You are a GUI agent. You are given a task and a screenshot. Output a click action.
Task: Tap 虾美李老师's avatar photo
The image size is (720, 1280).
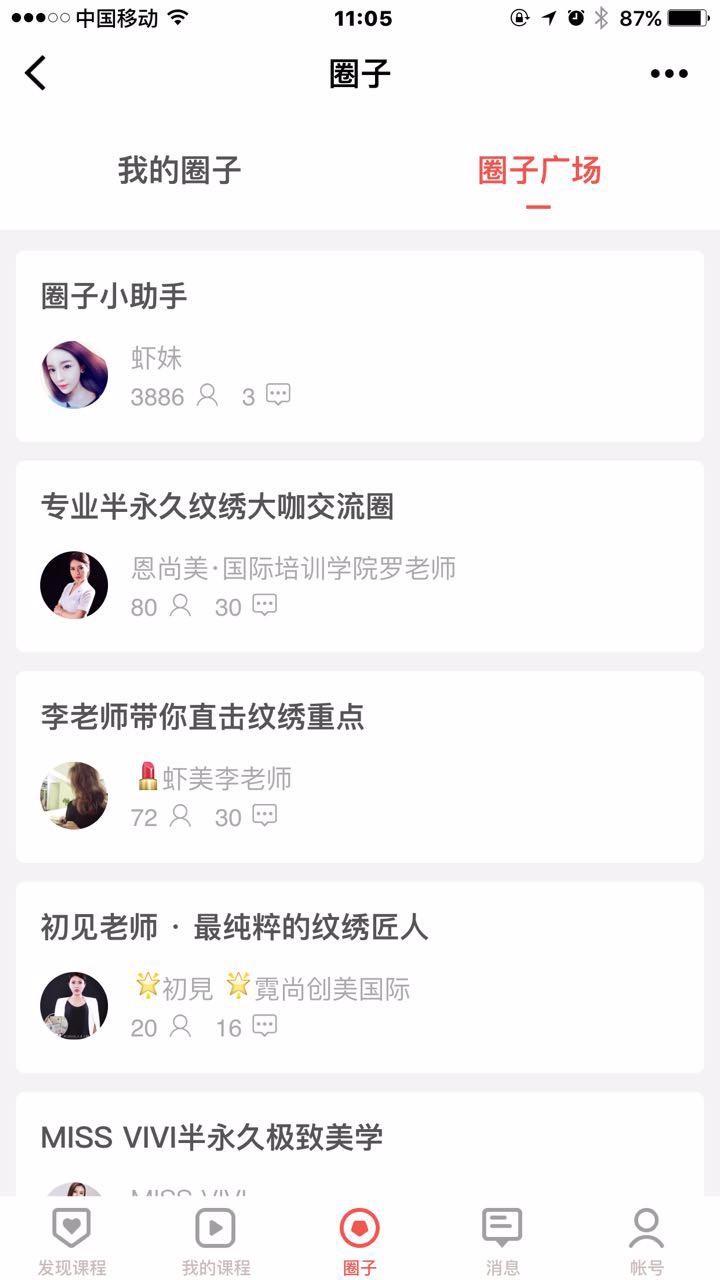[72, 795]
